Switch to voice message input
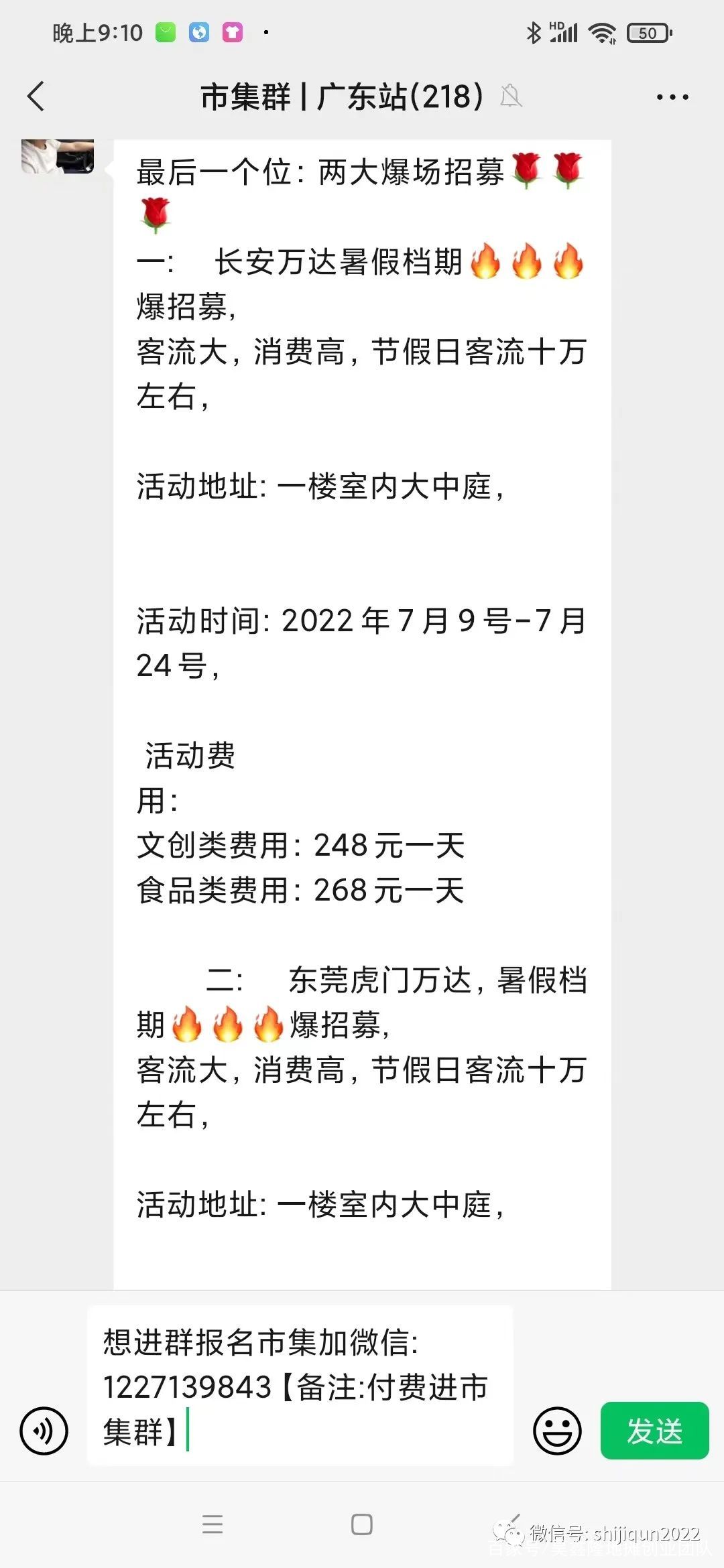This screenshot has width=724, height=1568. pos(44,1431)
